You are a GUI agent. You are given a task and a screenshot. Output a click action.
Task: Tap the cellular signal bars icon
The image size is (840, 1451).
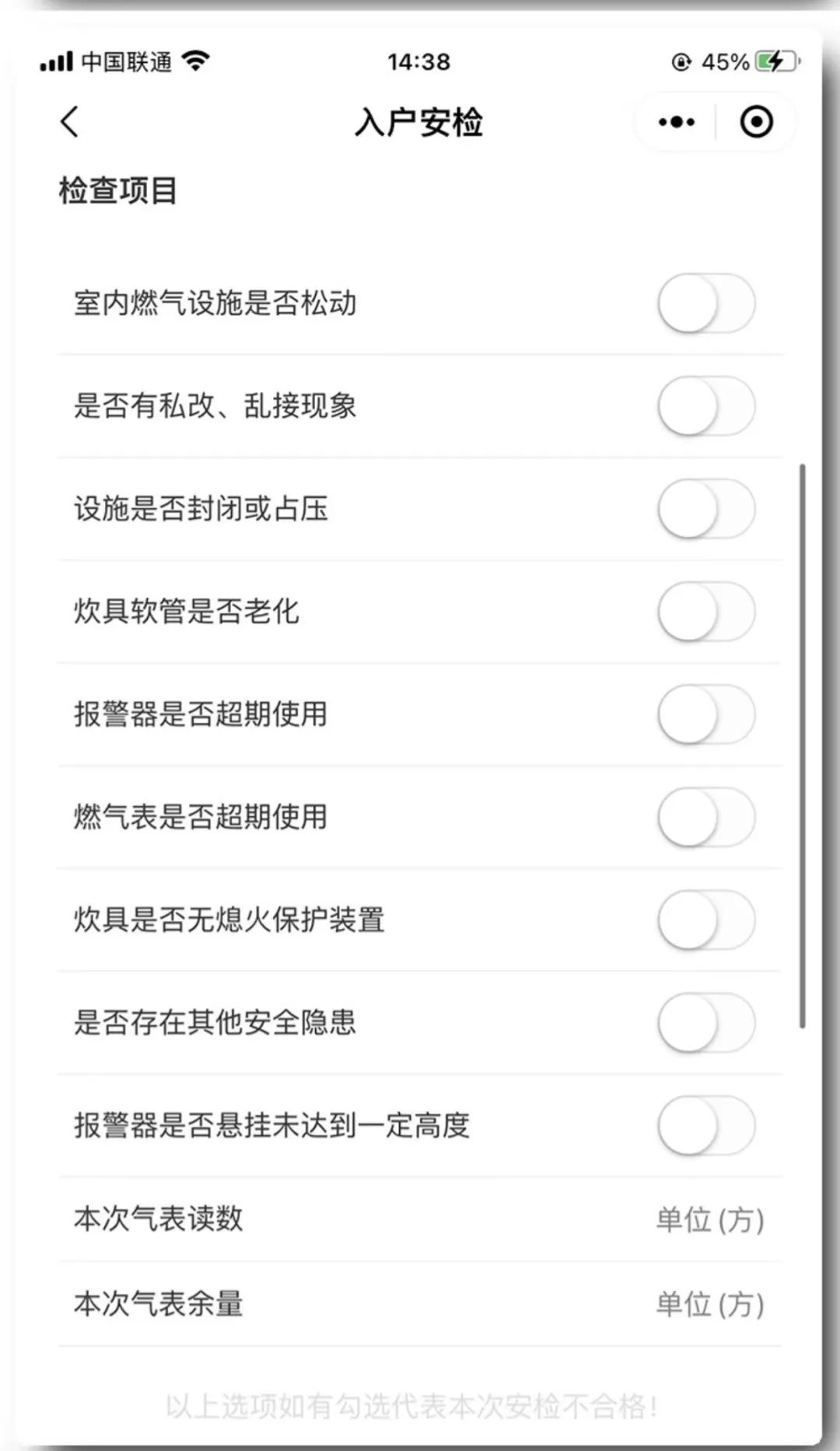coord(56,61)
